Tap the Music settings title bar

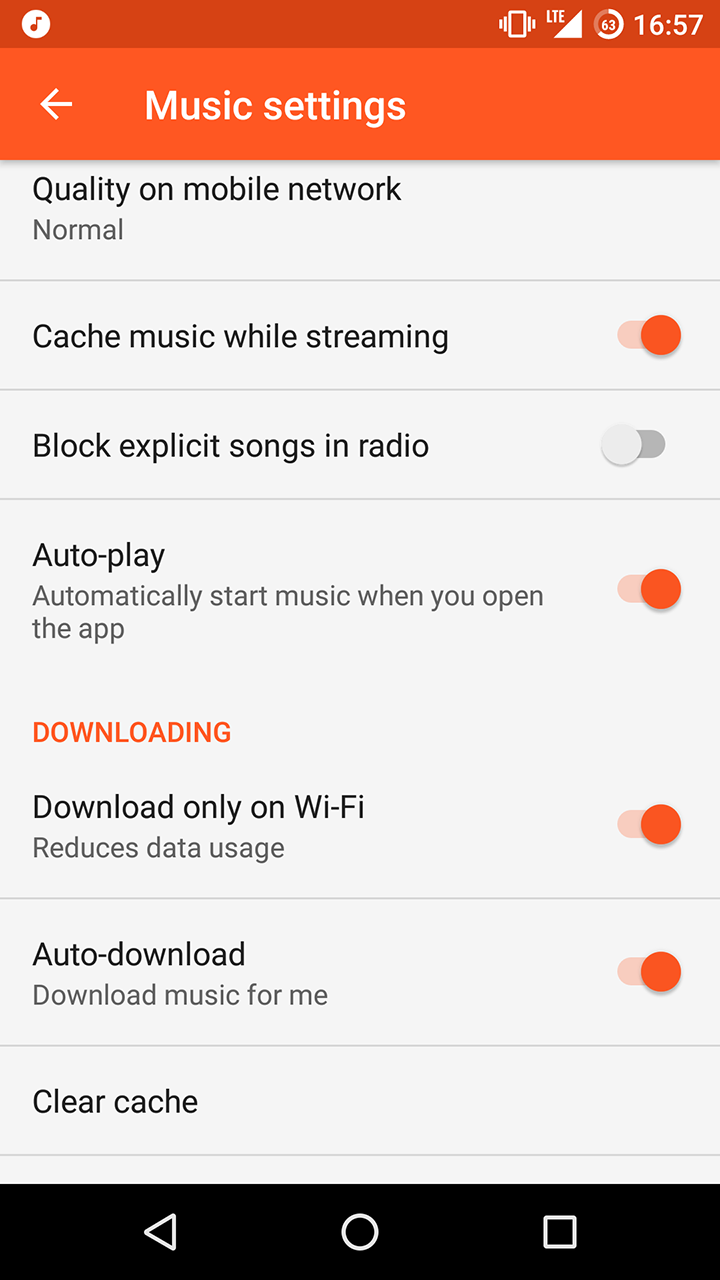(274, 104)
